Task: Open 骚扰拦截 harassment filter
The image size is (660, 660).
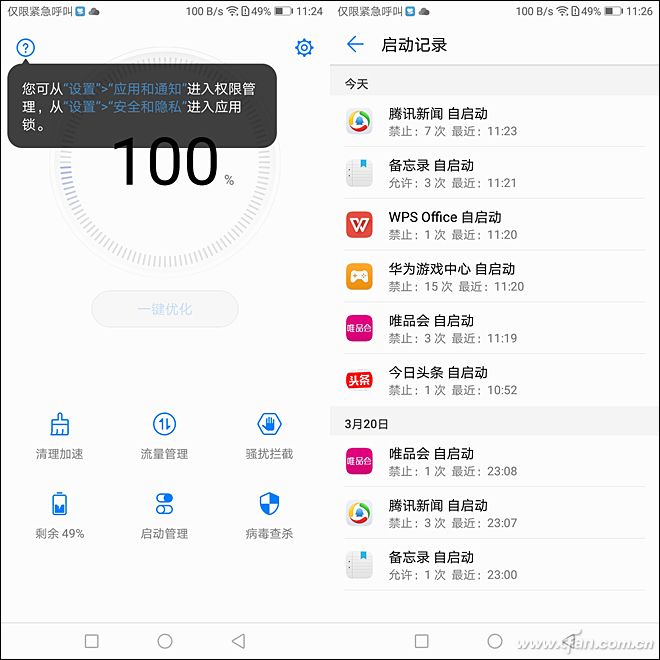Action: click(269, 435)
